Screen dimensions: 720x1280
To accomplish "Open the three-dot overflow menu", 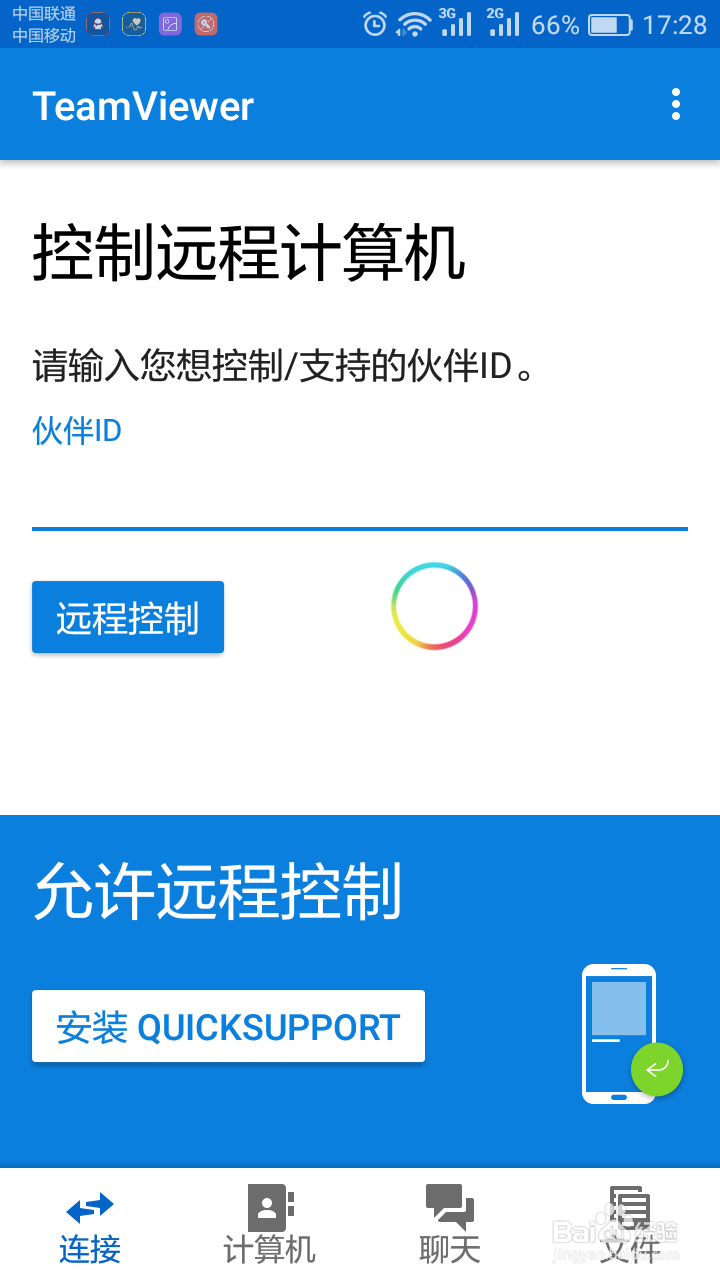I will (676, 104).
